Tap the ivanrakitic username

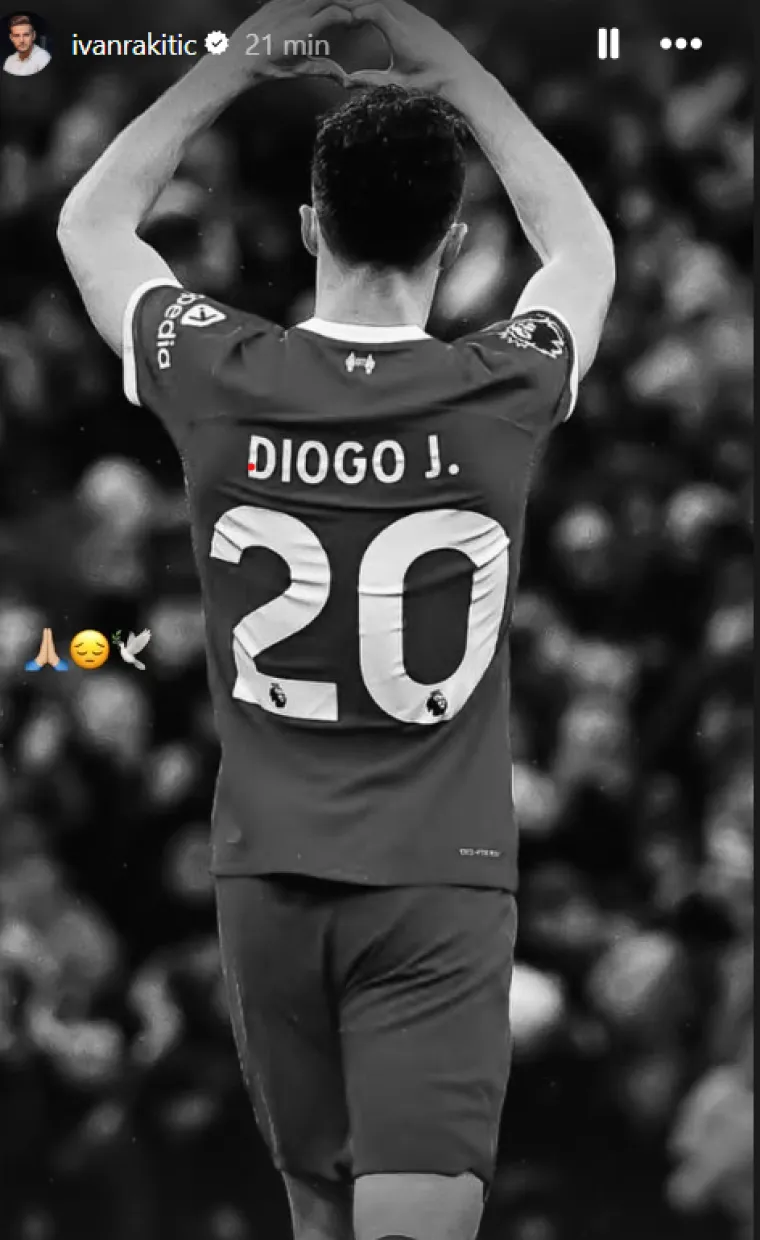tap(133, 44)
